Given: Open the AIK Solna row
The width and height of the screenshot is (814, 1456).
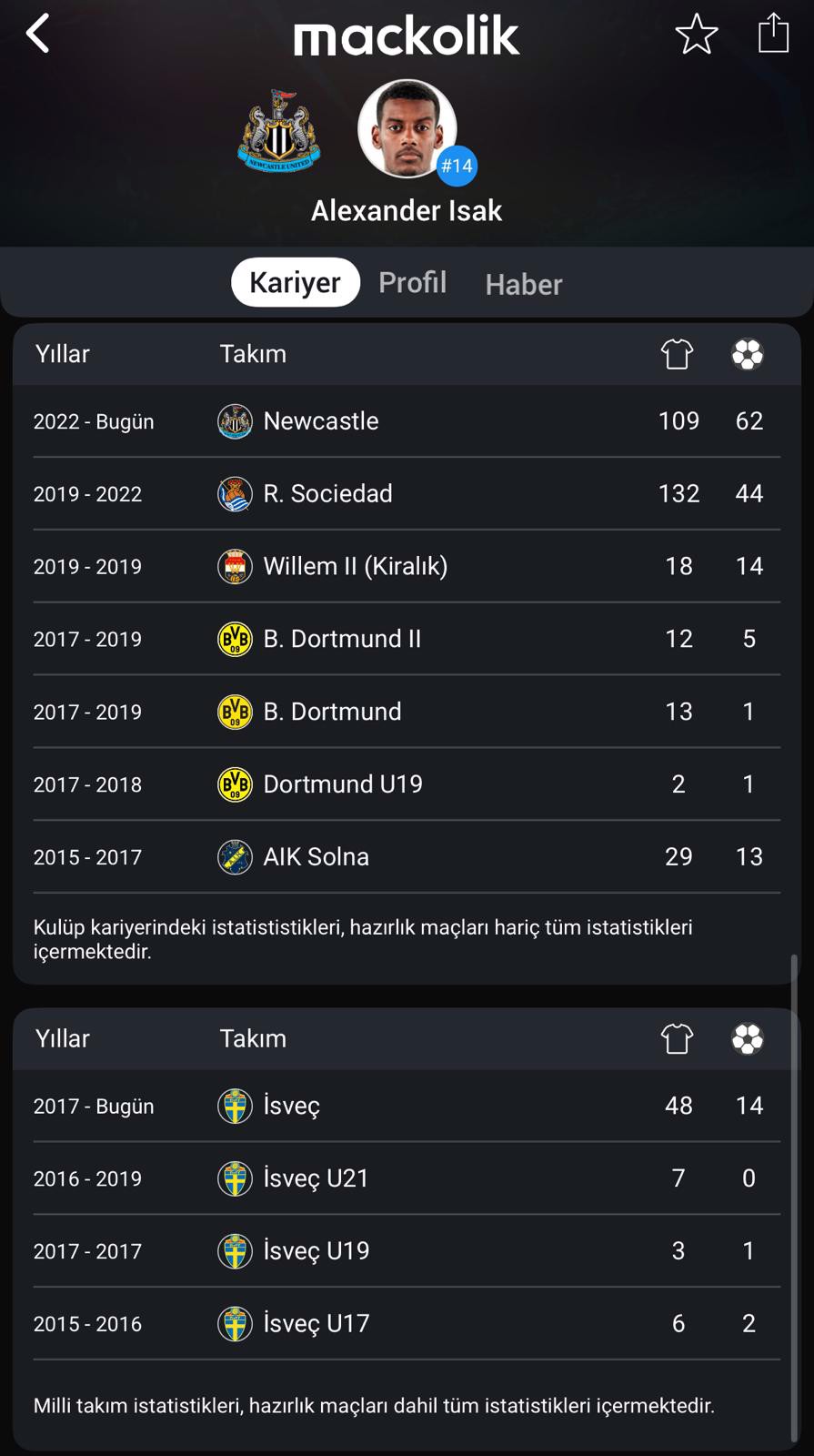Looking at the screenshot, I should coord(407,857).
